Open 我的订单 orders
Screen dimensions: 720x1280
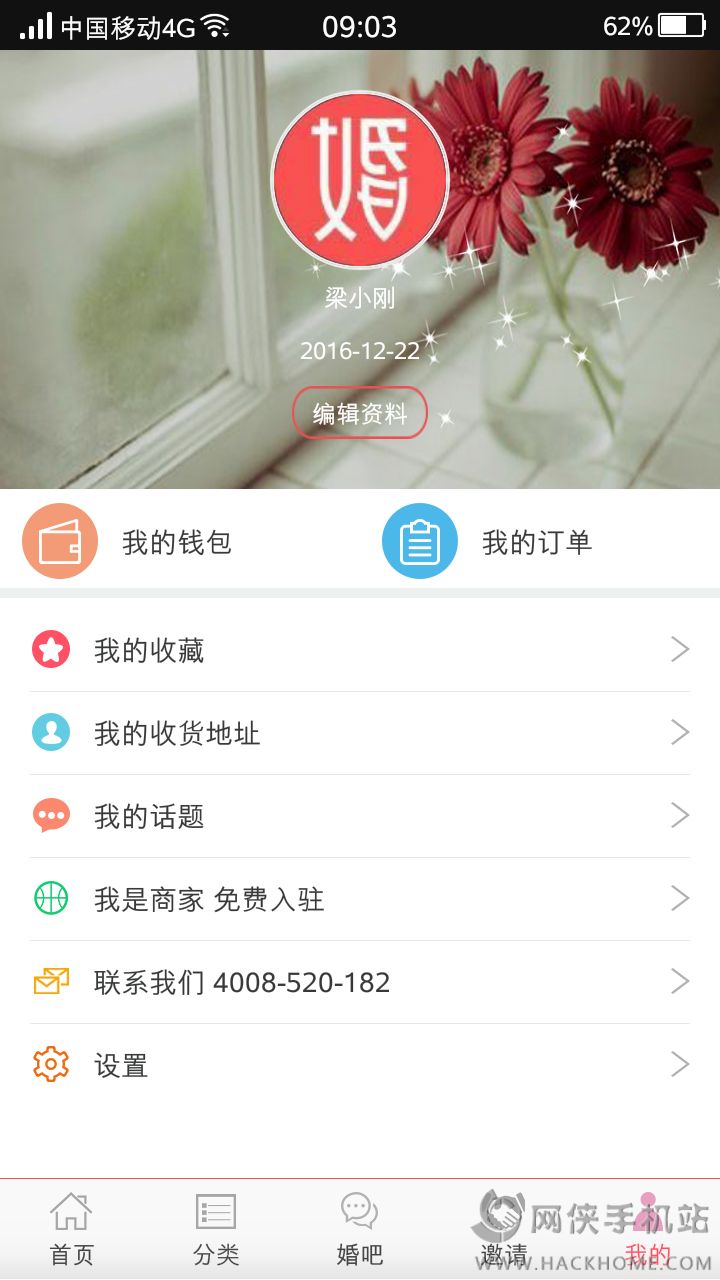(x=490, y=541)
